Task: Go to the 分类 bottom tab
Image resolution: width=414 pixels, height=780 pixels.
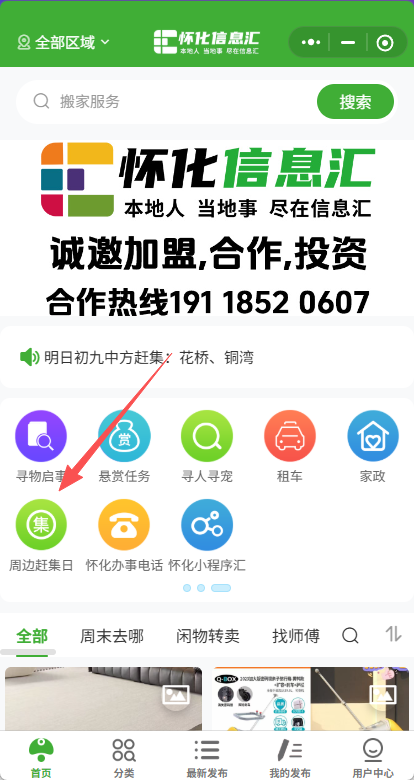Action: 124,758
